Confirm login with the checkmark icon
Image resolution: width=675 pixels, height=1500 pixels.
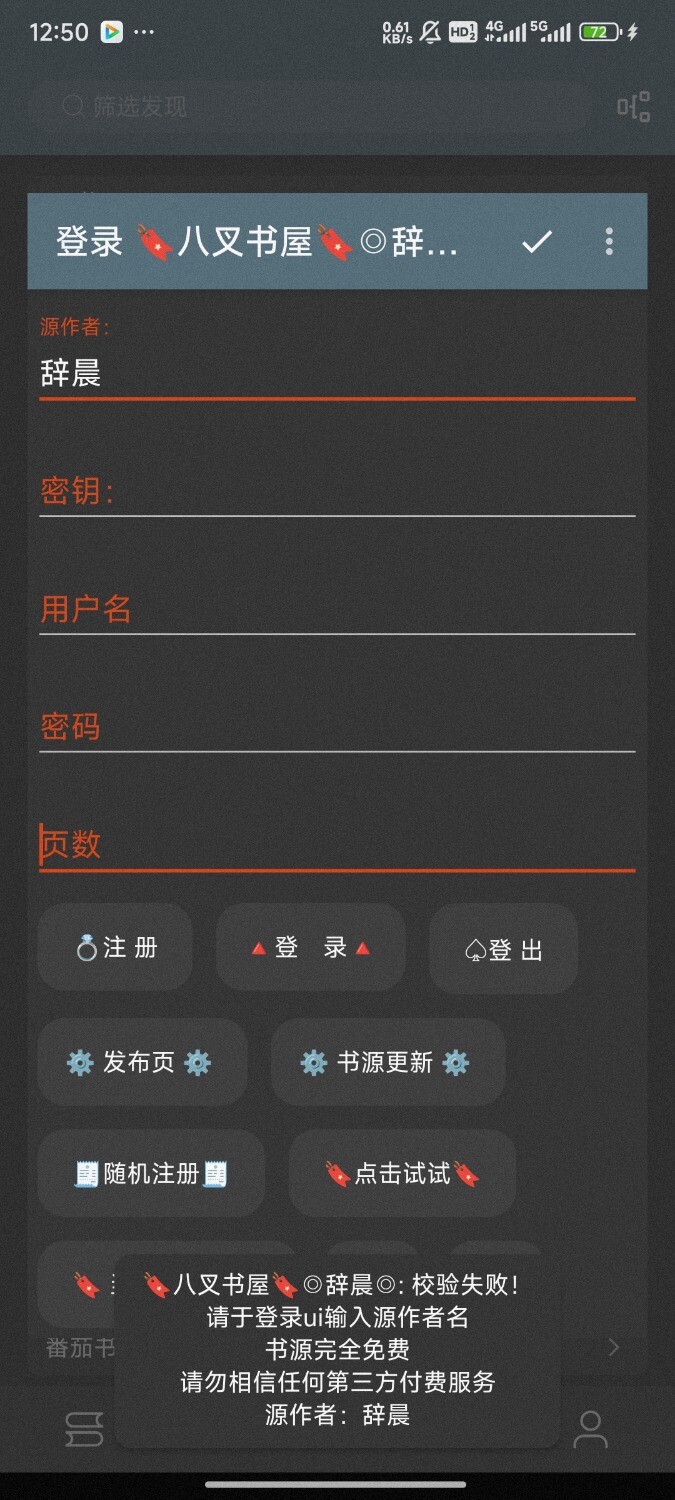click(537, 242)
